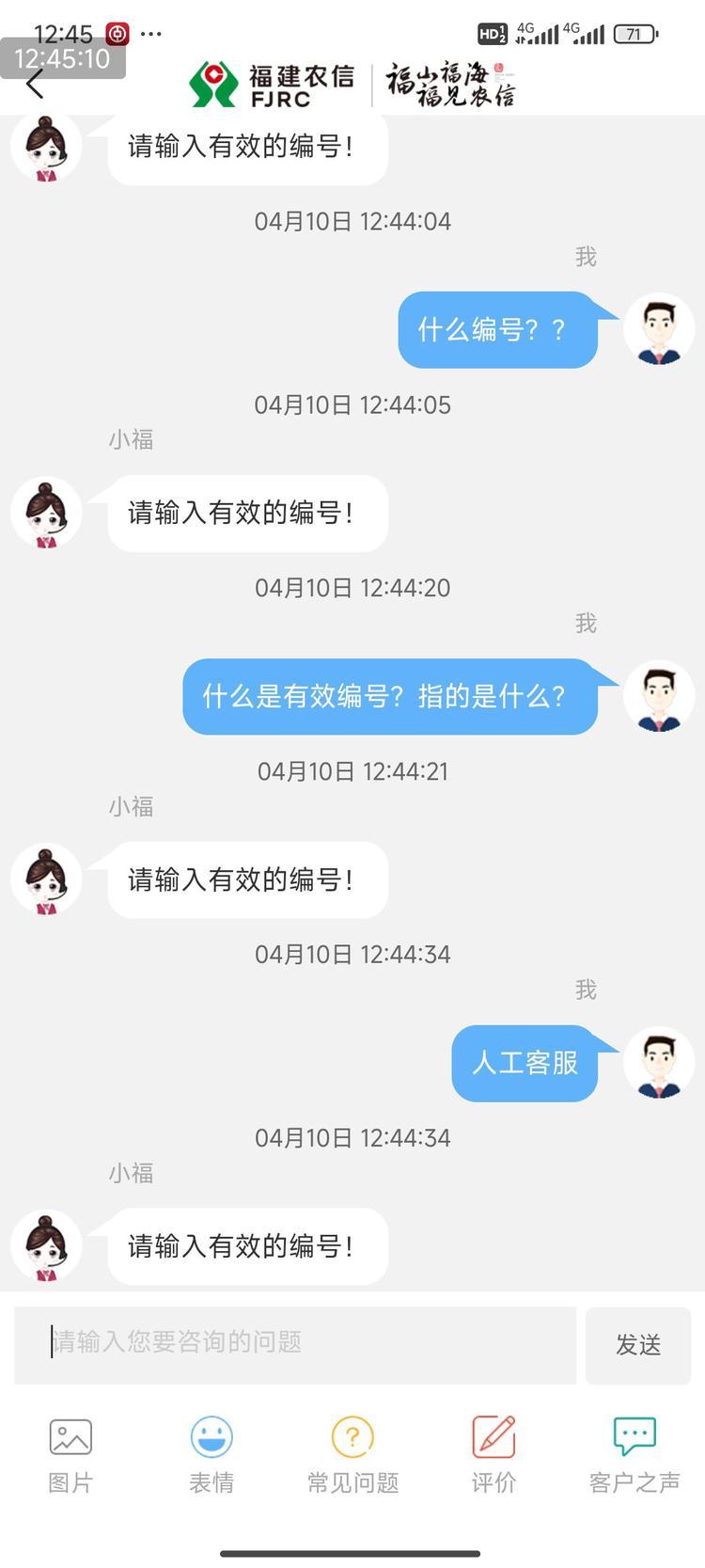The width and height of the screenshot is (705, 1568).
Task: Open the 评价 rating option
Action: 493,1454
